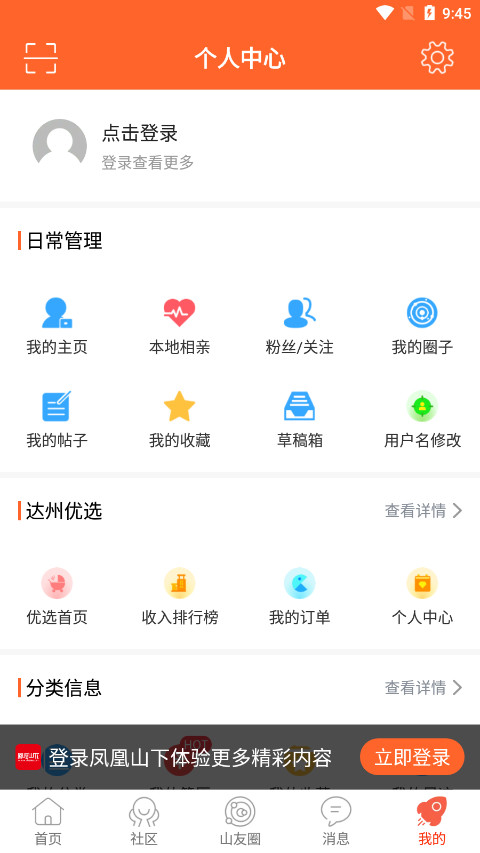
Task: Tap 点击登录 to sign in
Action: pos(140,133)
